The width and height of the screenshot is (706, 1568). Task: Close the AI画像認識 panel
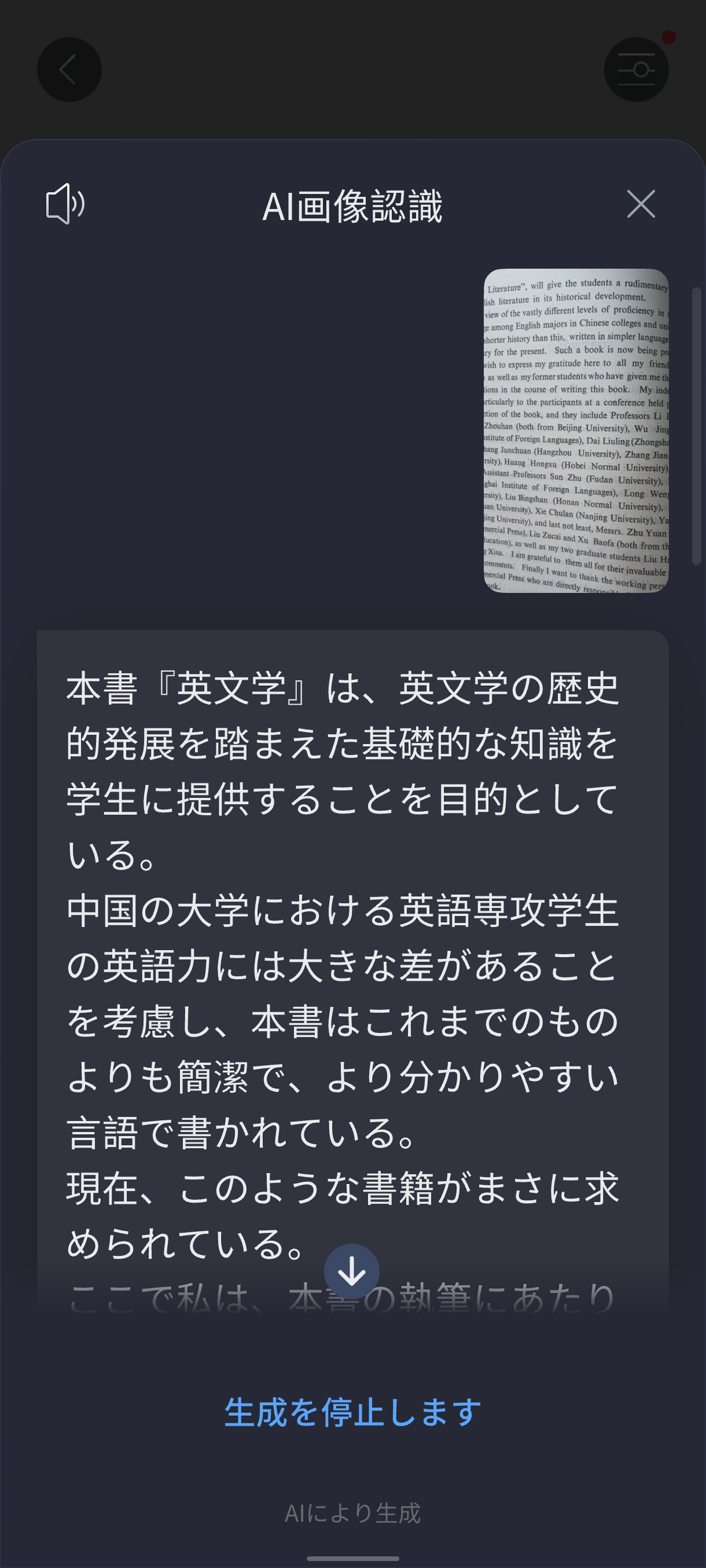640,204
